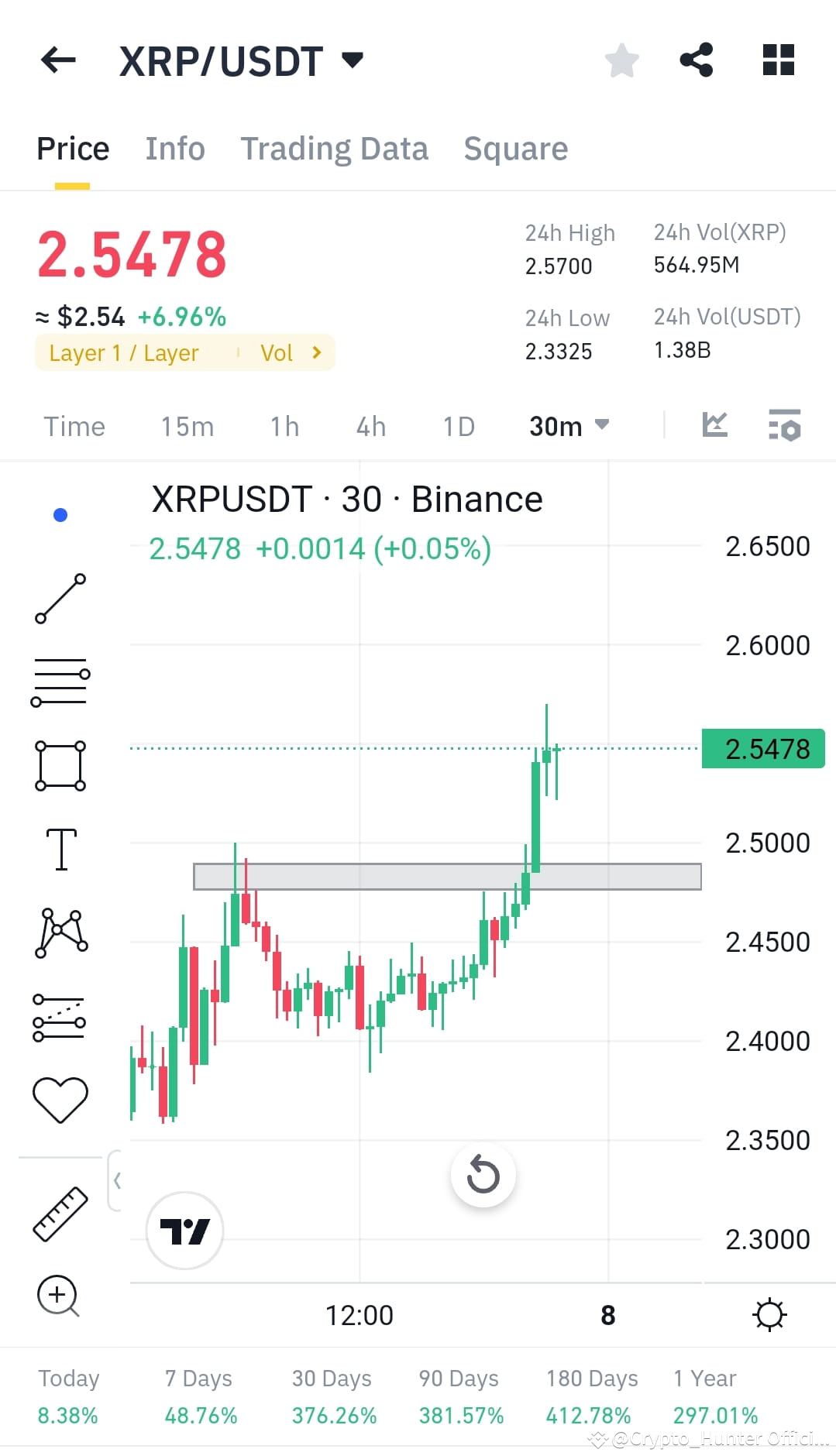Open the TradingView logo link

coord(184,1231)
